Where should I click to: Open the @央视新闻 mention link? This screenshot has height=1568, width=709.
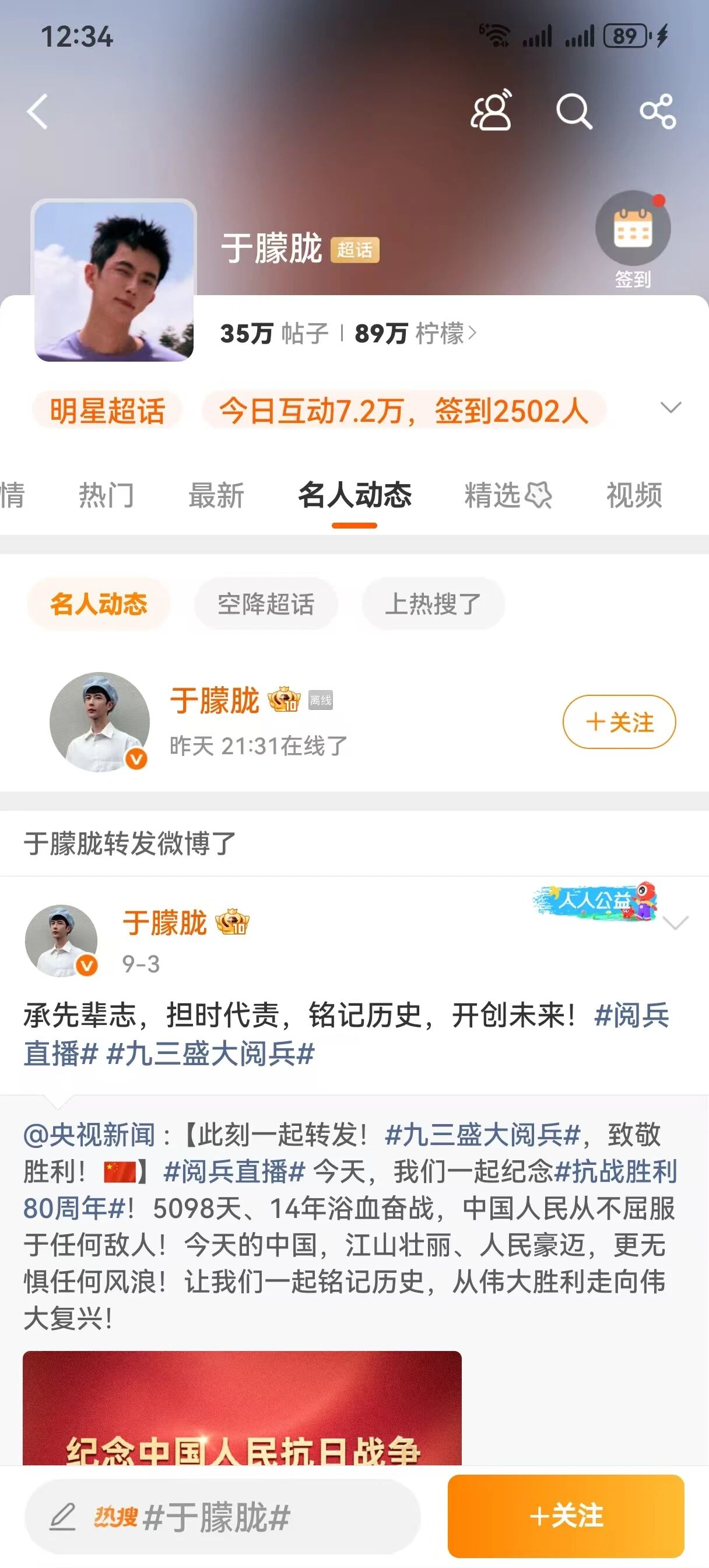point(89,1135)
